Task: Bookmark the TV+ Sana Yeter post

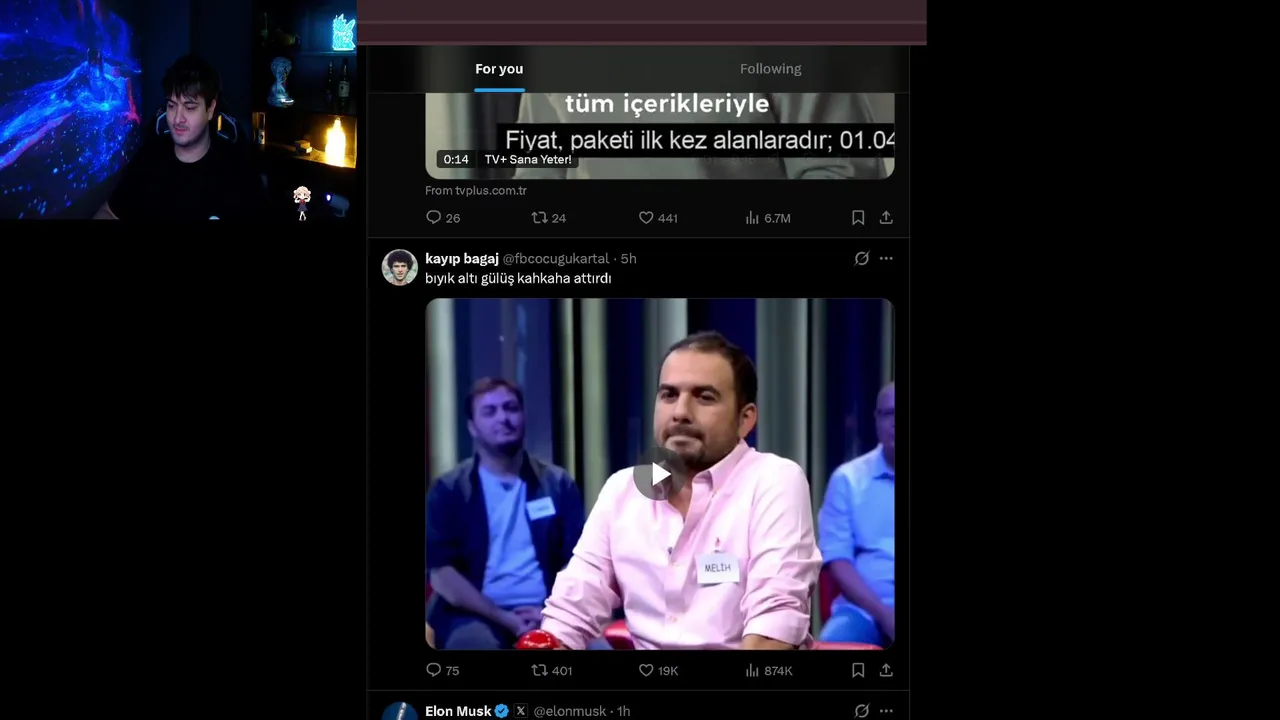Action: click(858, 217)
